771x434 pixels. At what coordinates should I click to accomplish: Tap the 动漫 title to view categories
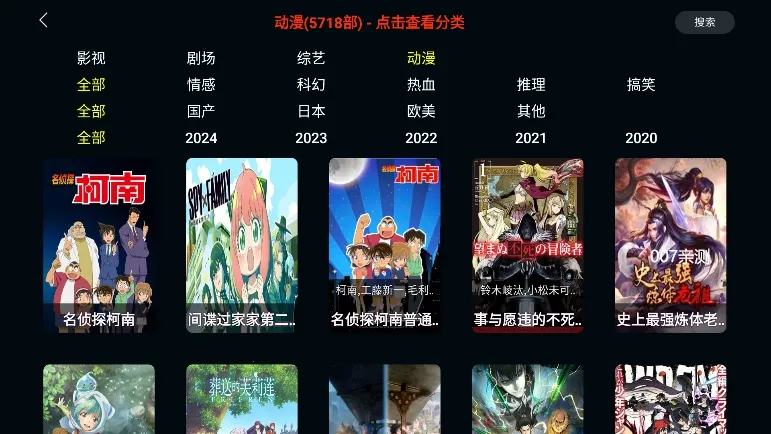coord(369,22)
